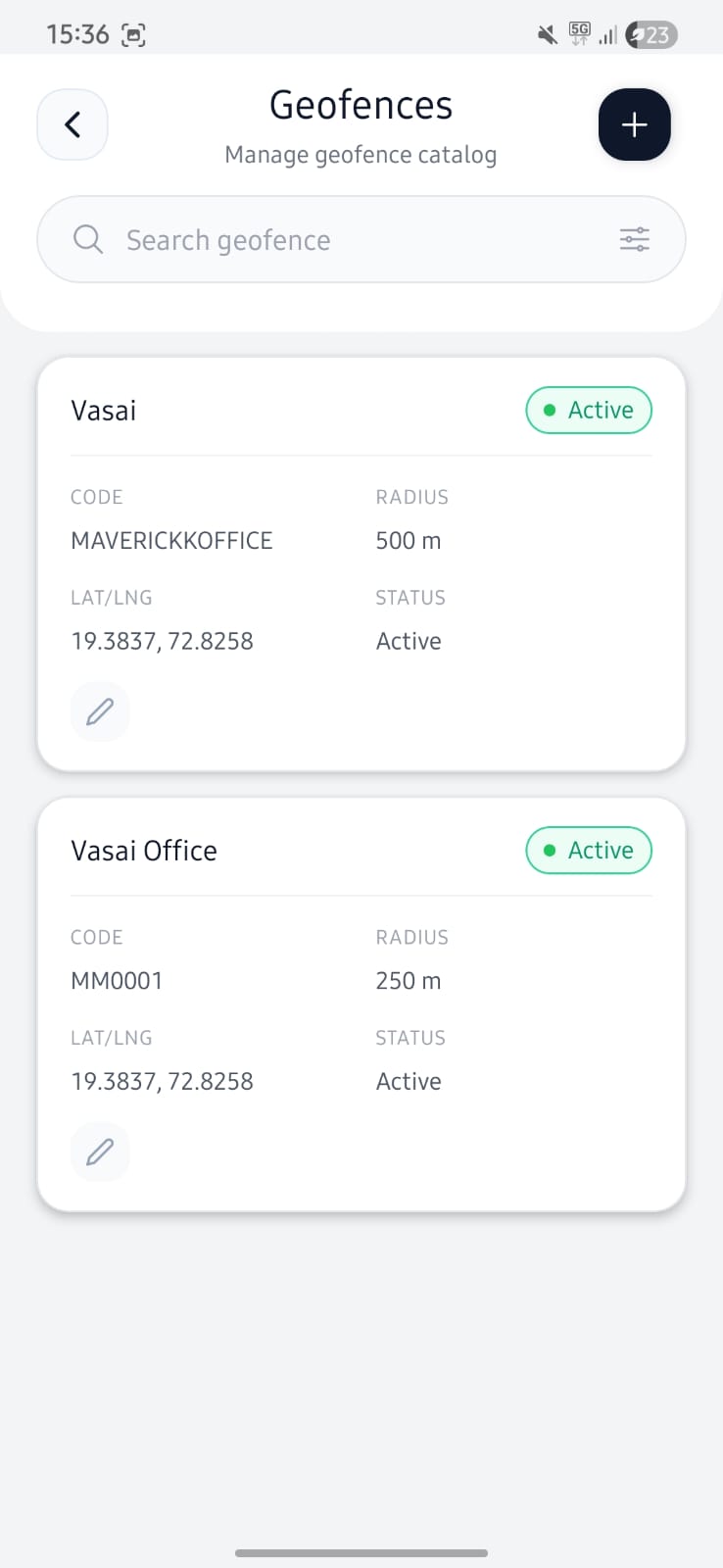Select the MAVERICKKOFFICE code text
The height and width of the screenshot is (1568, 723).
coord(171,540)
